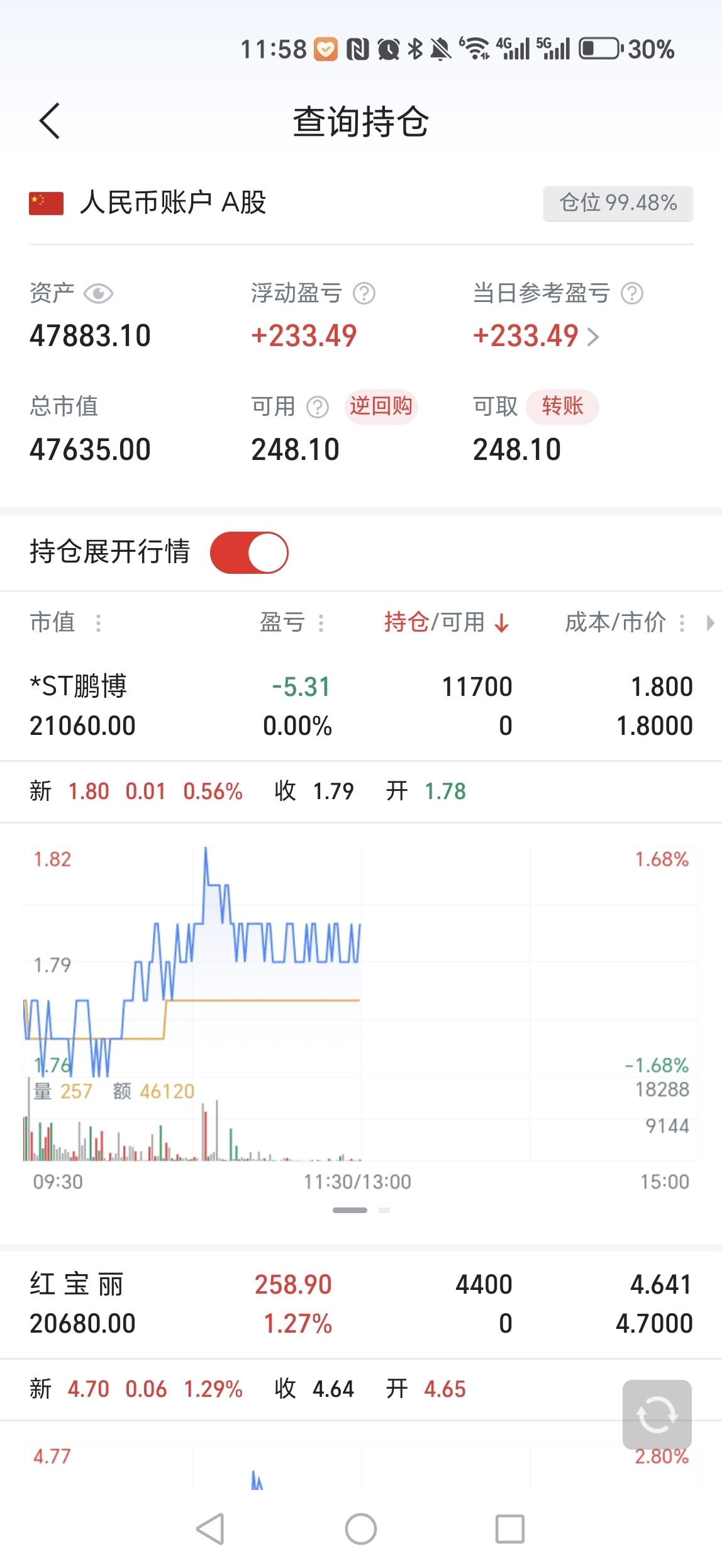Open the help icon next to 浮动盈亏

(x=364, y=293)
